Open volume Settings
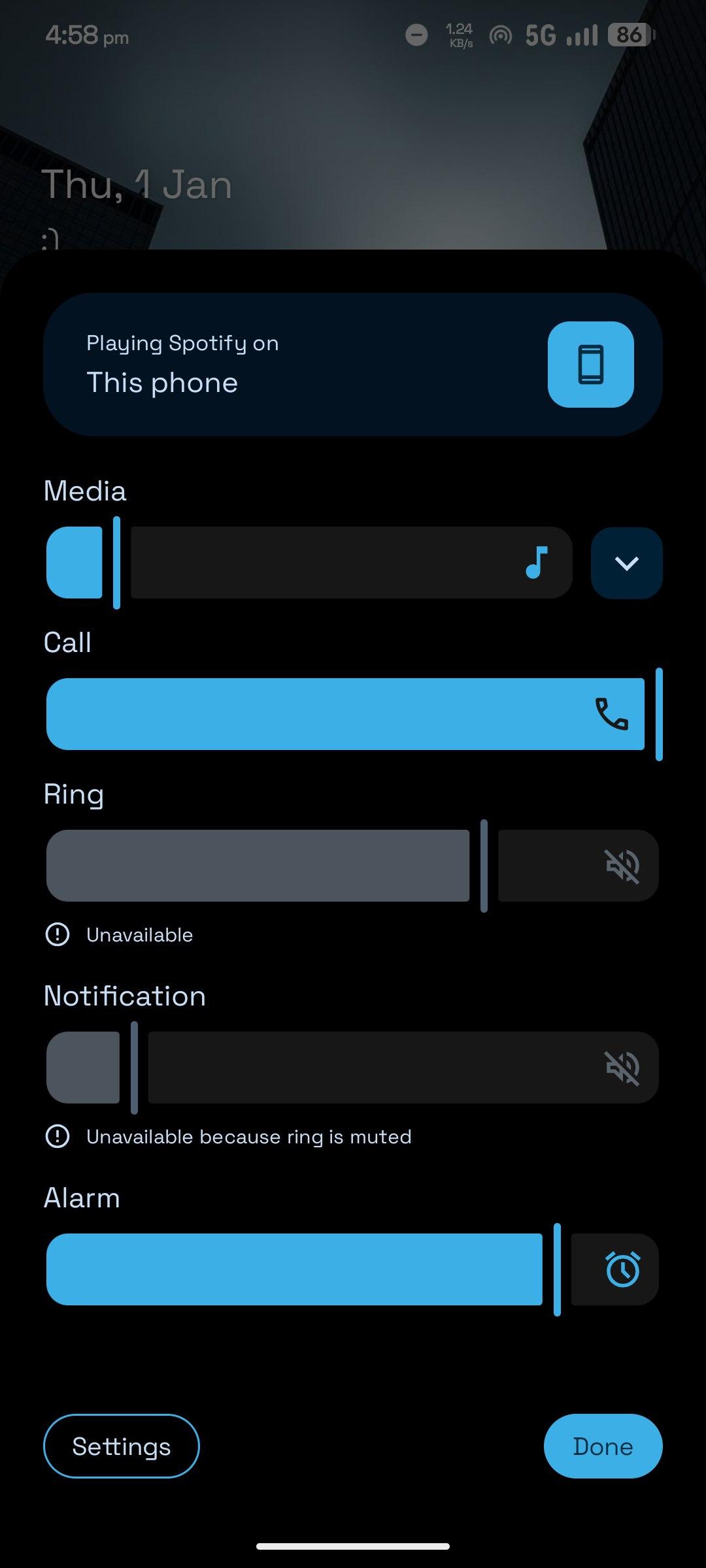706x1568 pixels. coord(122,1446)
